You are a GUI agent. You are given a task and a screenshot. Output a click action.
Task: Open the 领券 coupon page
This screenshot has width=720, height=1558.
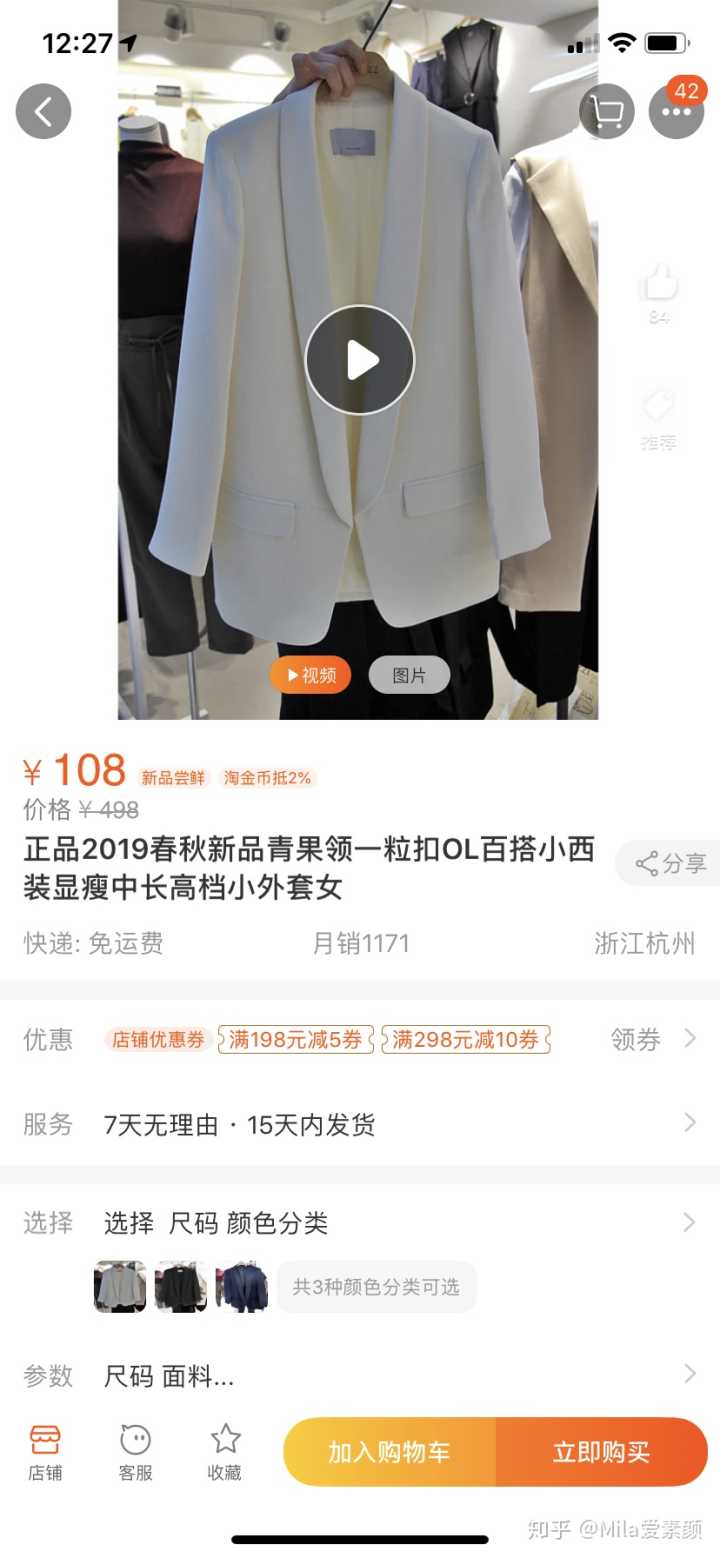pos(652,1039)
